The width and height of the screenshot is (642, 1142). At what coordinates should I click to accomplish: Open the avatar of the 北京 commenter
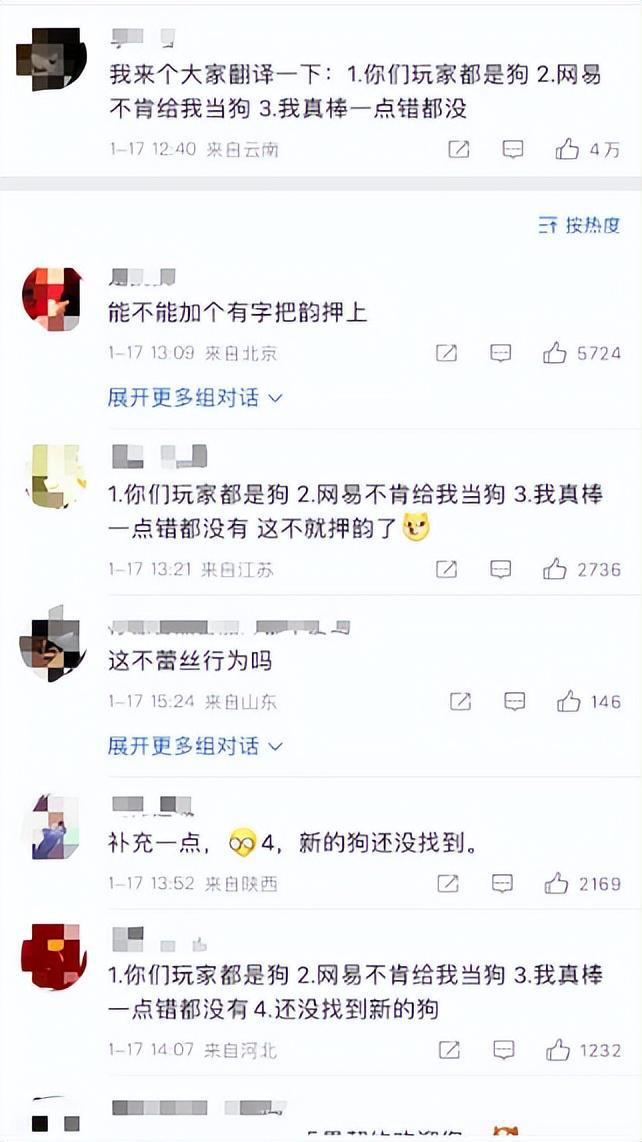(x=52, y=298)
